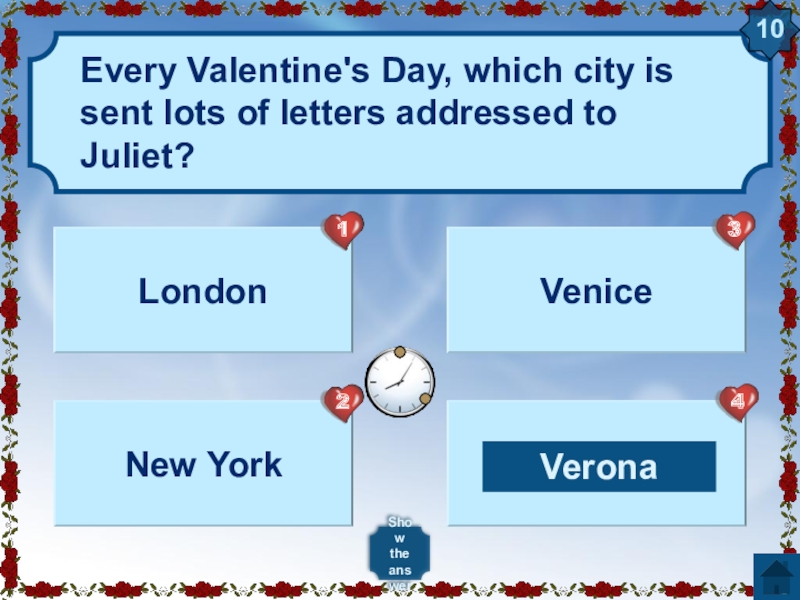Select the London answer
Viewport: 800px width, 600px height.
(x=202, y=291)
